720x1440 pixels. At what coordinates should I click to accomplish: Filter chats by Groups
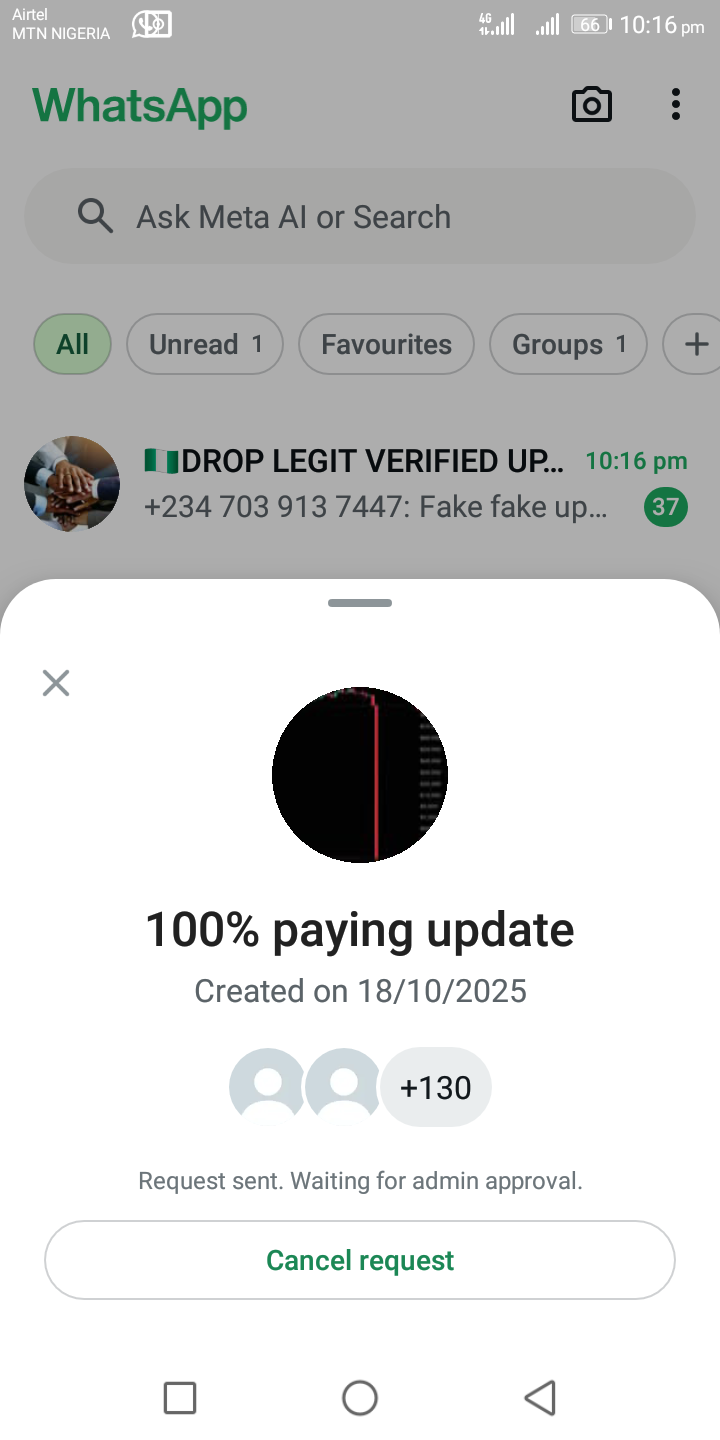(x=568, y=345)
